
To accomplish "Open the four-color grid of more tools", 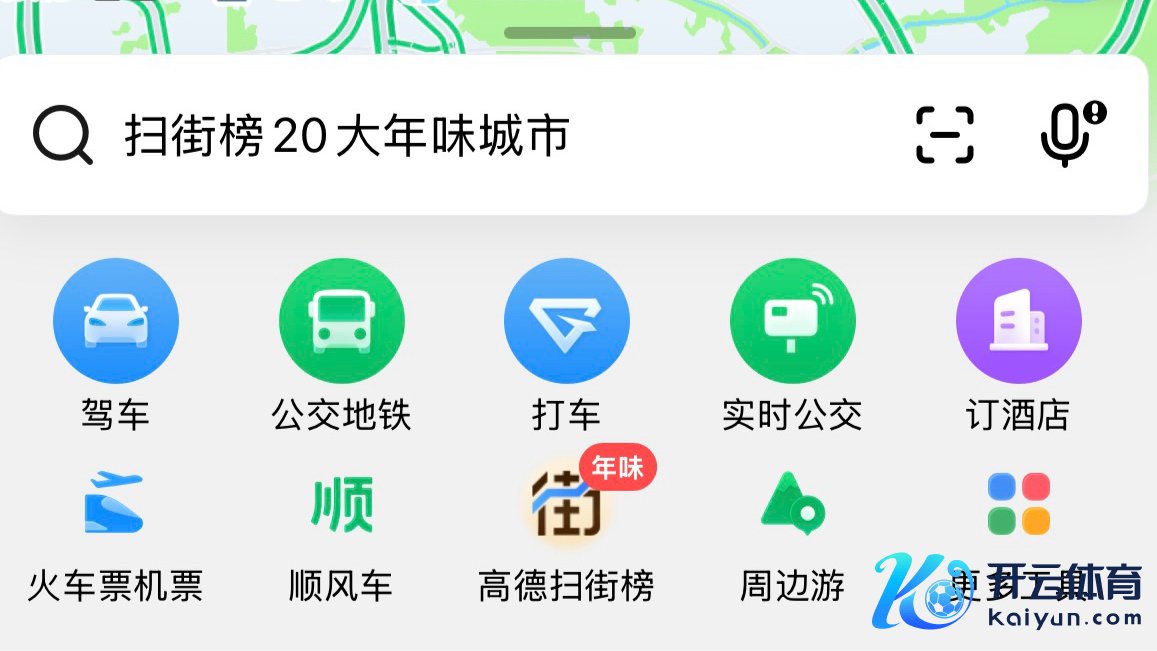I will point(1018,505).
